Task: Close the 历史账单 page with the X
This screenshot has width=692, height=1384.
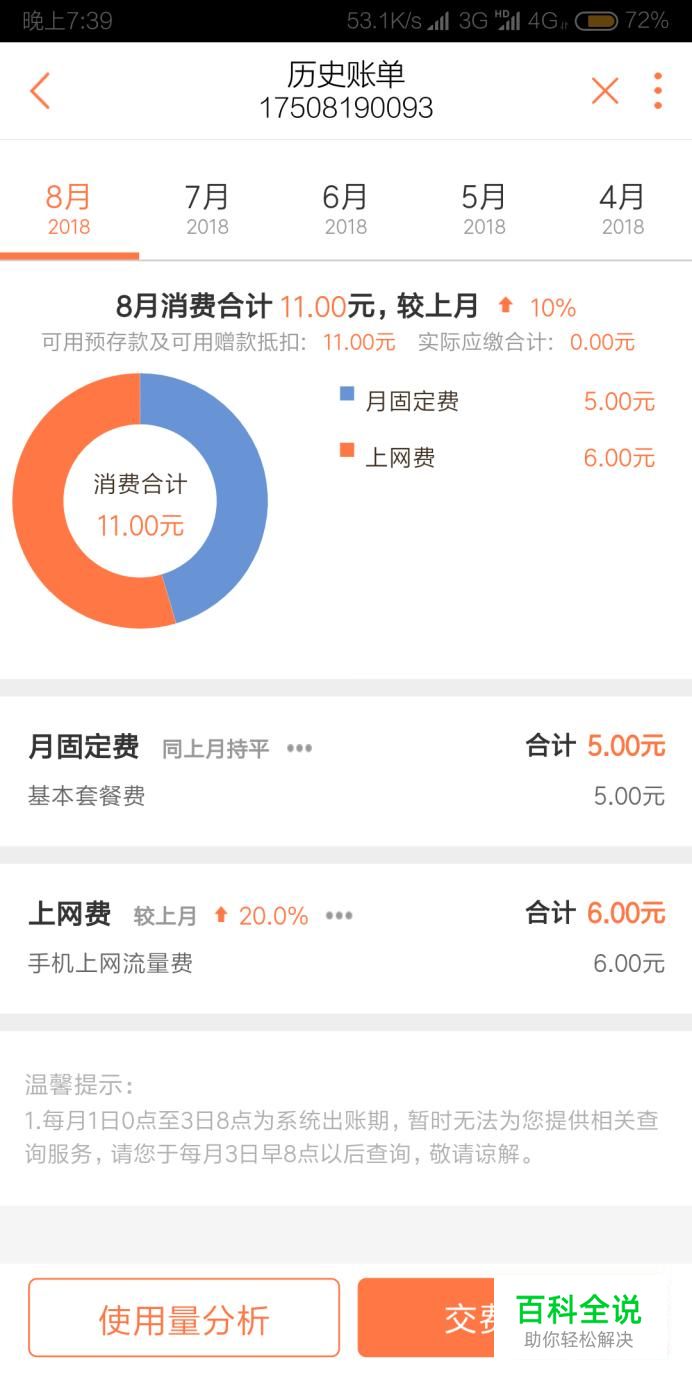Action: pos(605,91)
